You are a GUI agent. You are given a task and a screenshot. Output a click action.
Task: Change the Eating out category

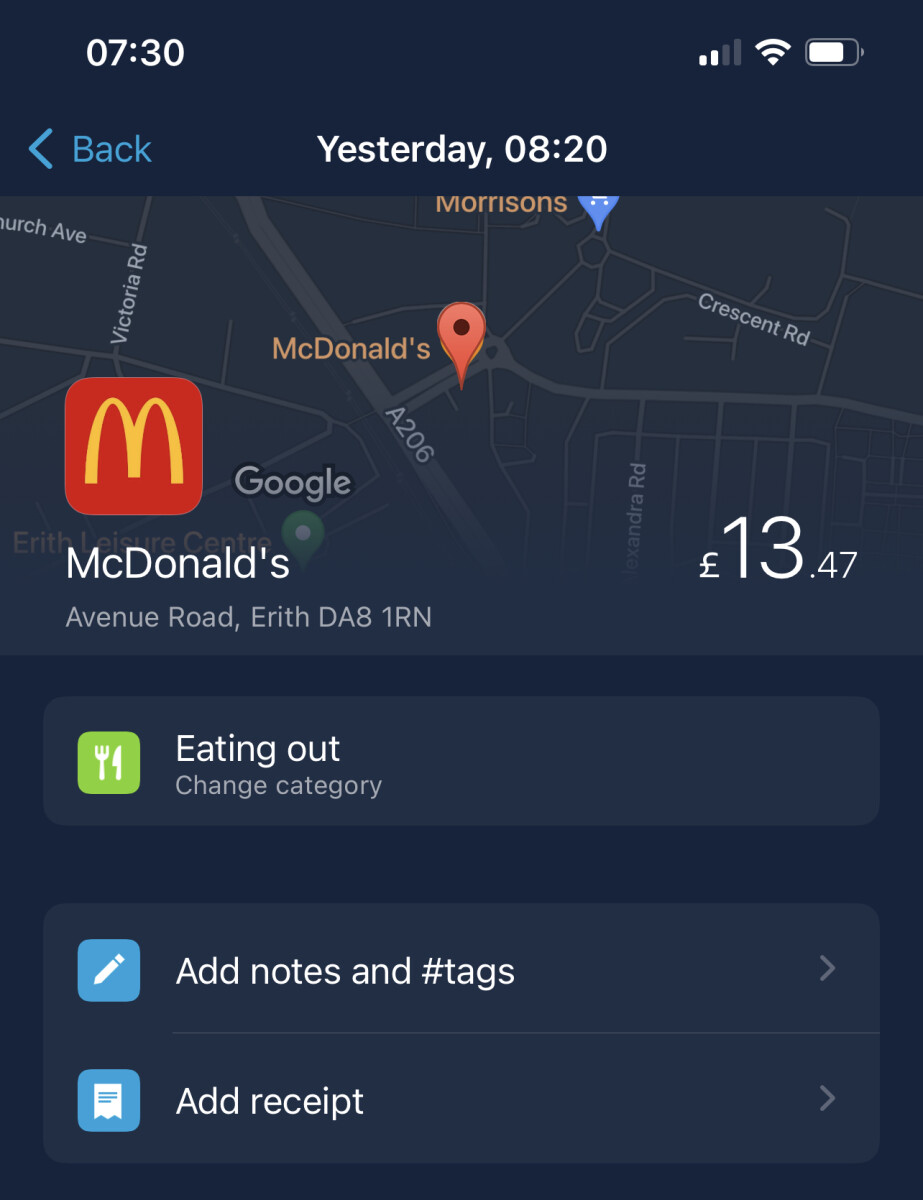[460, 762]
